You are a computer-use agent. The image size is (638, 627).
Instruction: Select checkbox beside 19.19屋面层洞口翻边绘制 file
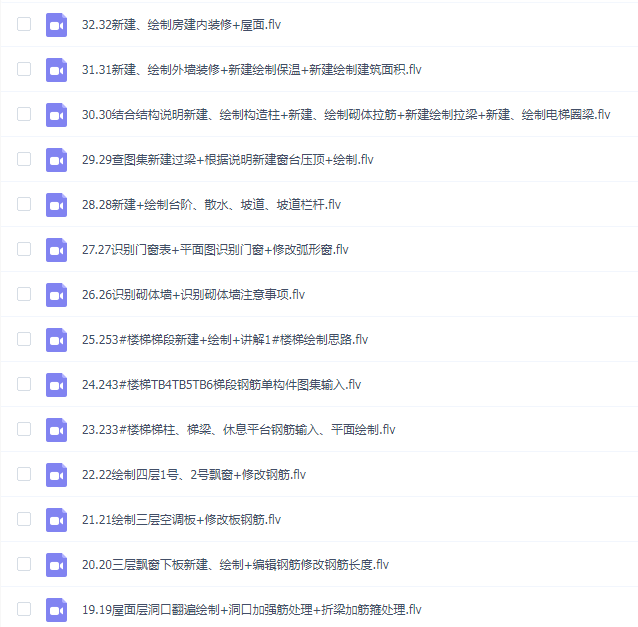pos(24,609)
